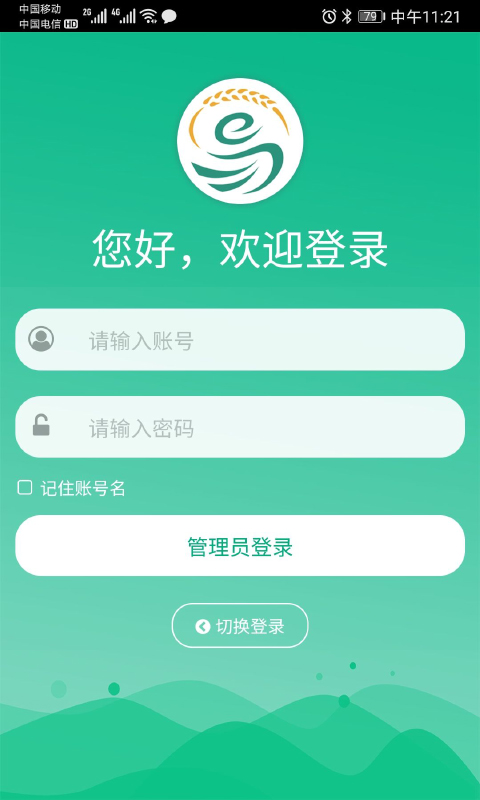Tap the 管理员登录 button

(x=240, y=545)
